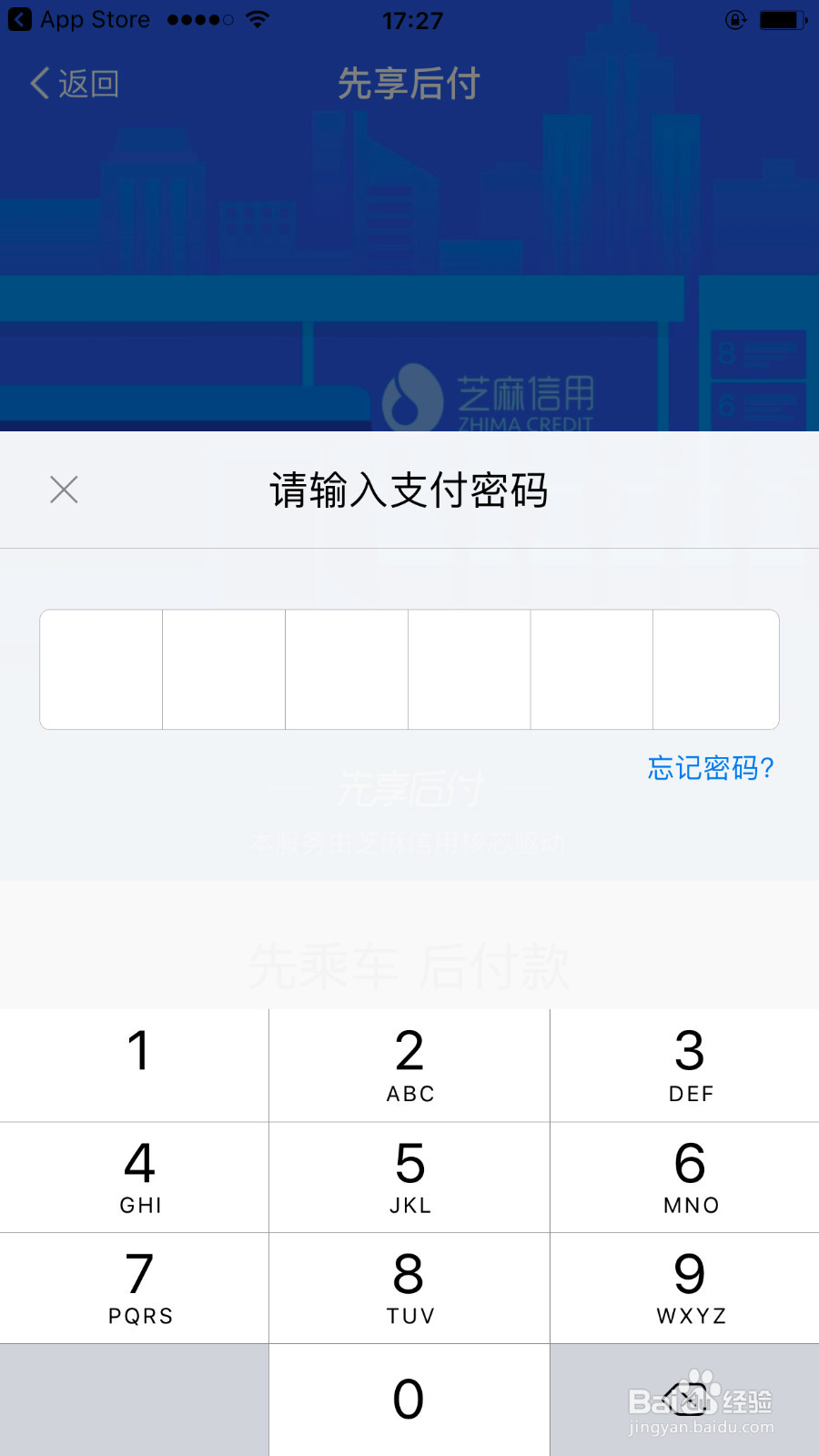
Task: Close the payment password dialog
Action: coord(63,489)
